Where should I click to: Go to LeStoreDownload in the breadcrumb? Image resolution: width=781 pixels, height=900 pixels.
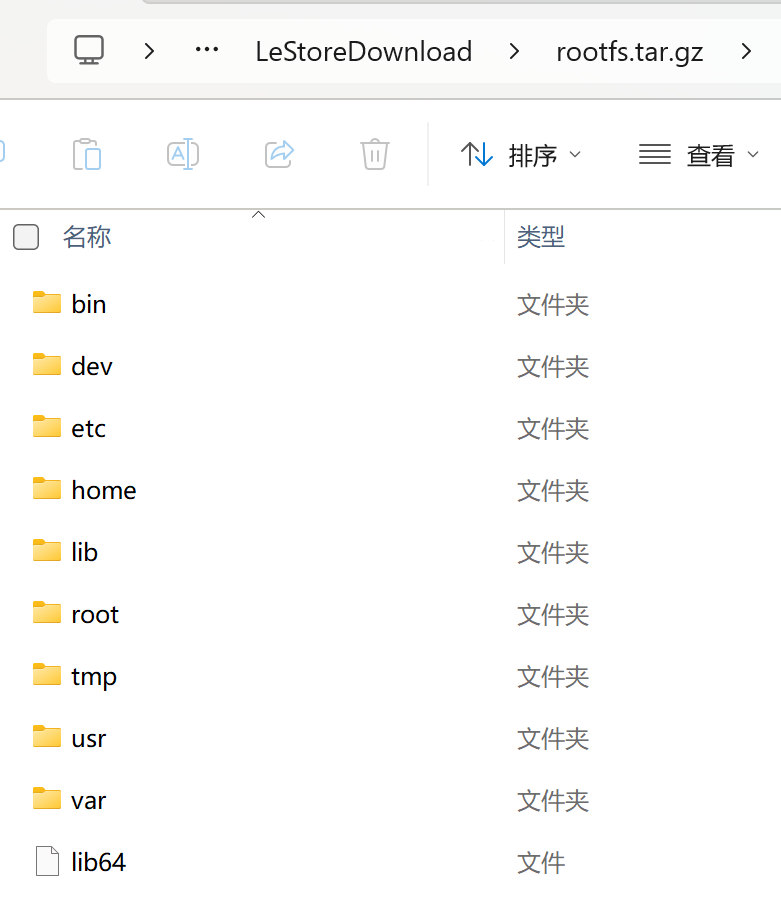tap(364, 51)
